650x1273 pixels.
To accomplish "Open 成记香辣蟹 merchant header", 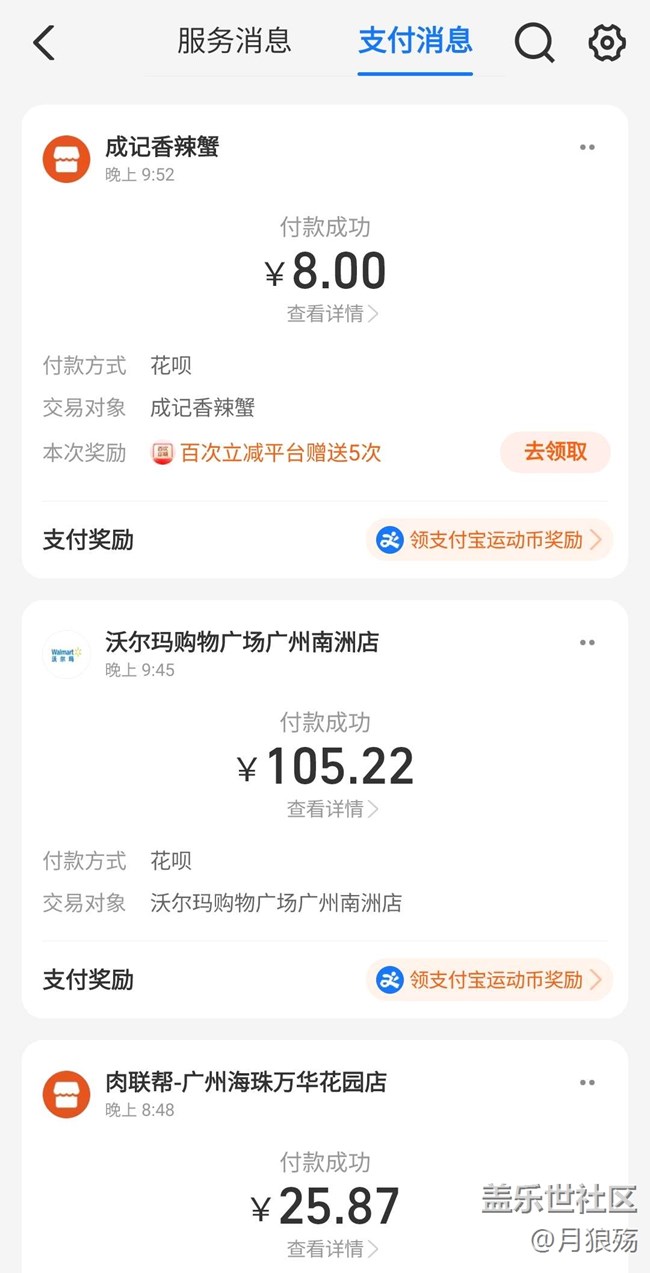I will 162,148.
